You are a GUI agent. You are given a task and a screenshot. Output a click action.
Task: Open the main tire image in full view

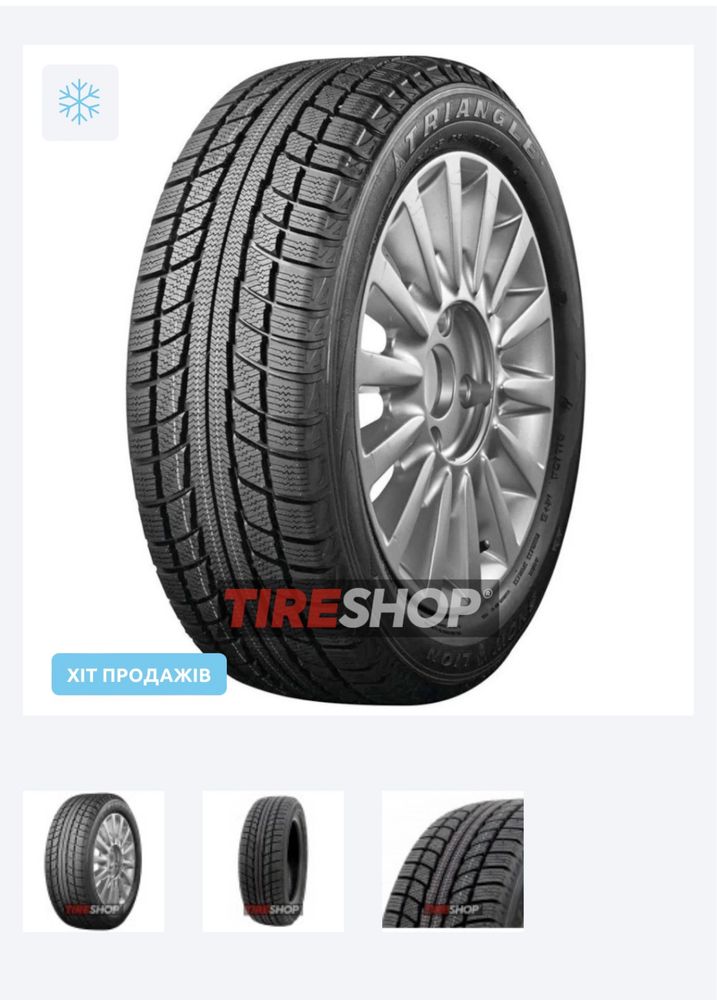click(358, 380)
